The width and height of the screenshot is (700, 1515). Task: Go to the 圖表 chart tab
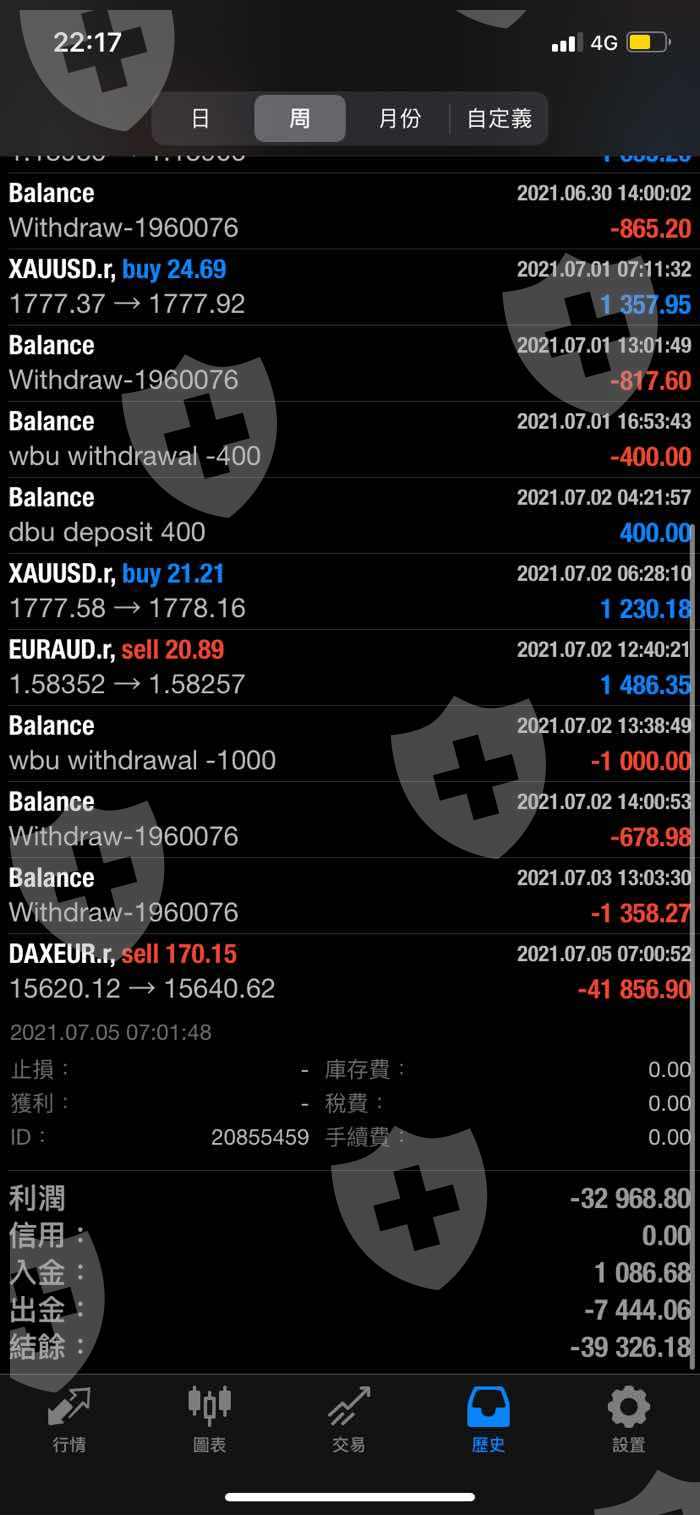[x=209, y=1420]
